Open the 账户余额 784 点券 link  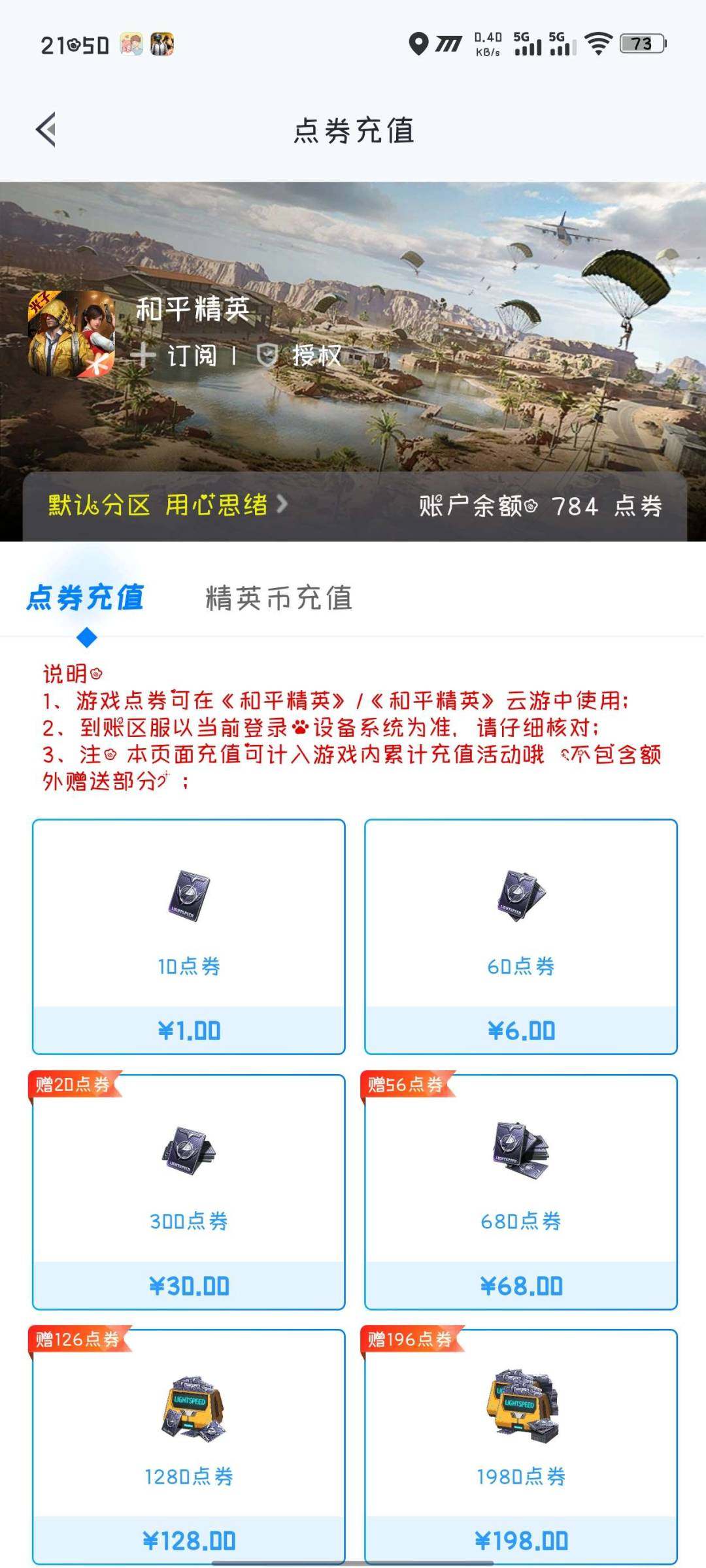click(x=543, y=505)
